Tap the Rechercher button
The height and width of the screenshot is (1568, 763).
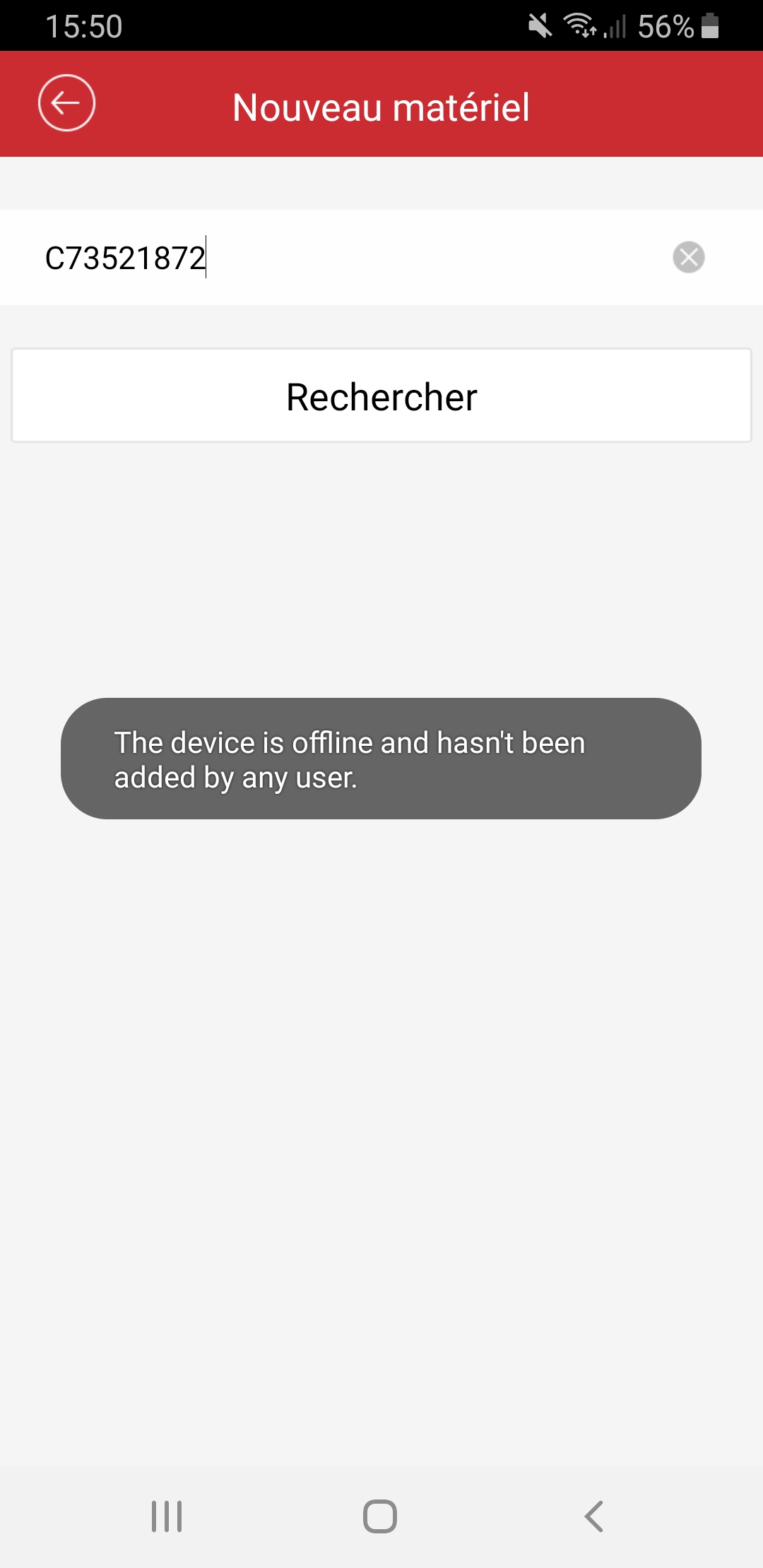tap(381, 396)
